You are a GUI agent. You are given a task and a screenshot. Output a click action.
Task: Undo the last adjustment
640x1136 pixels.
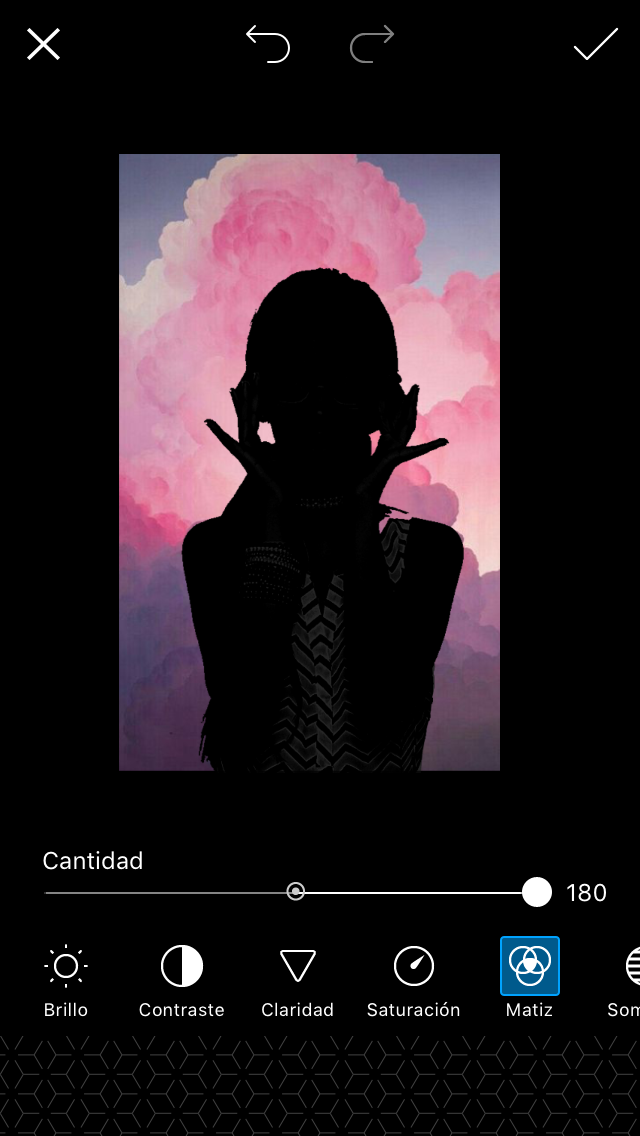click(268, 44)
